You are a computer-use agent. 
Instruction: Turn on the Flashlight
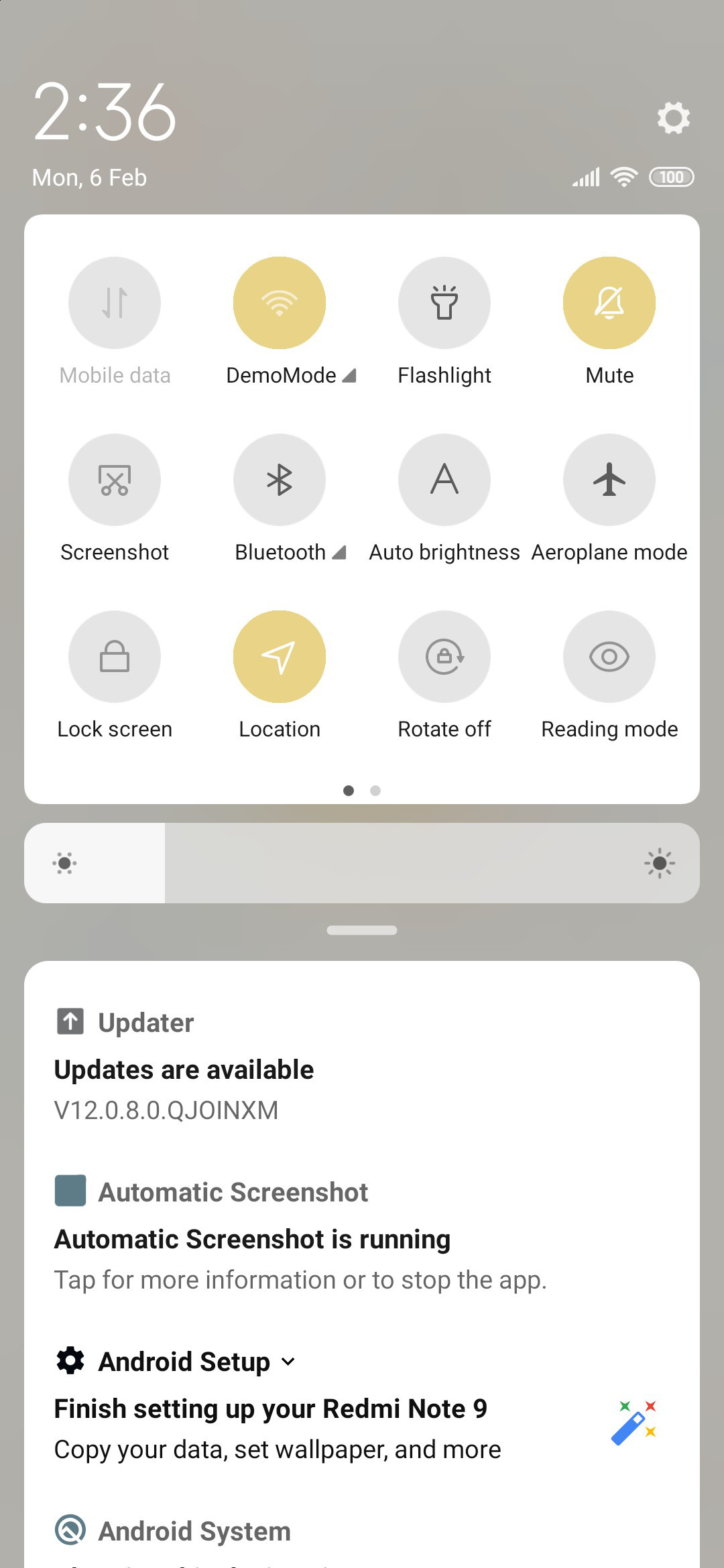coord(444,303)
